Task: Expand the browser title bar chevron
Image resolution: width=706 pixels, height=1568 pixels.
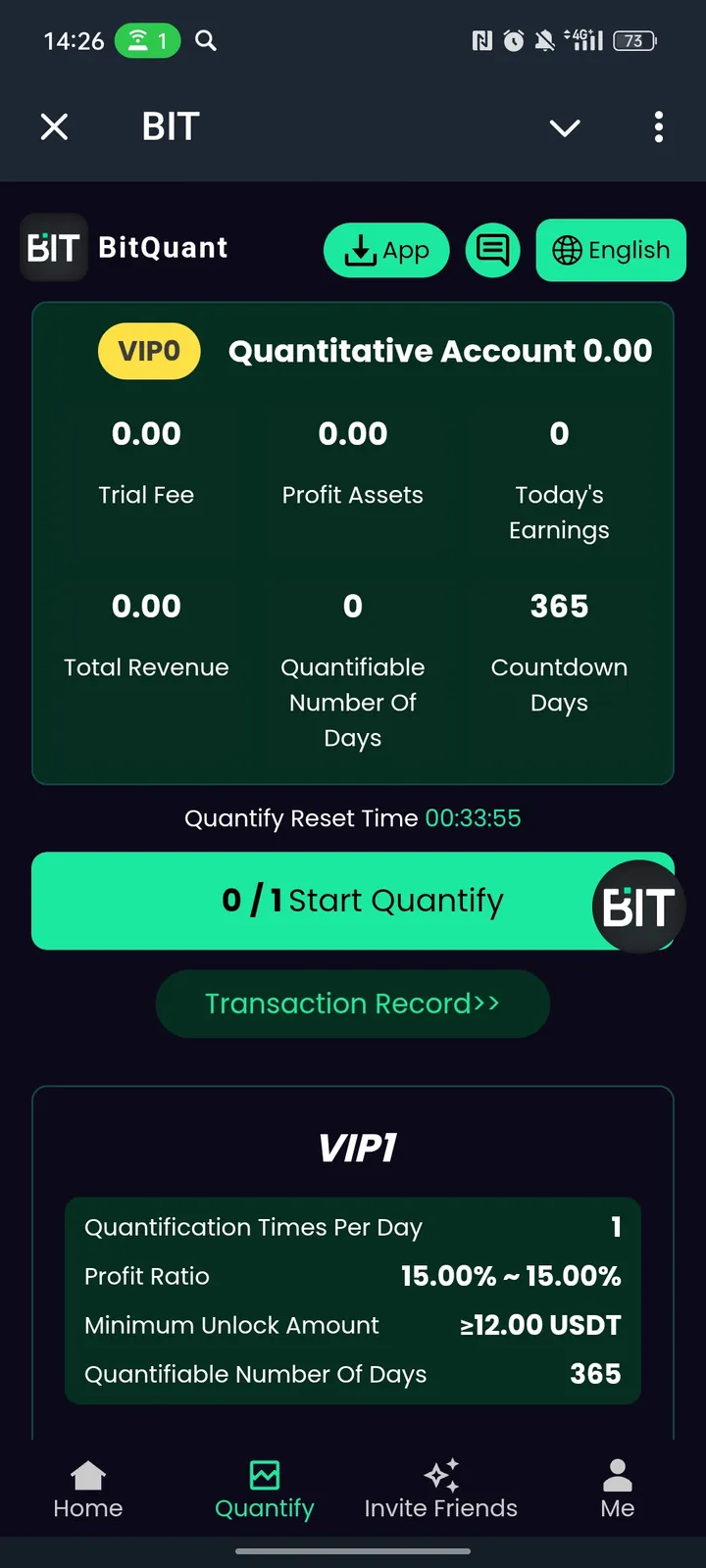Action: (565, 127)
